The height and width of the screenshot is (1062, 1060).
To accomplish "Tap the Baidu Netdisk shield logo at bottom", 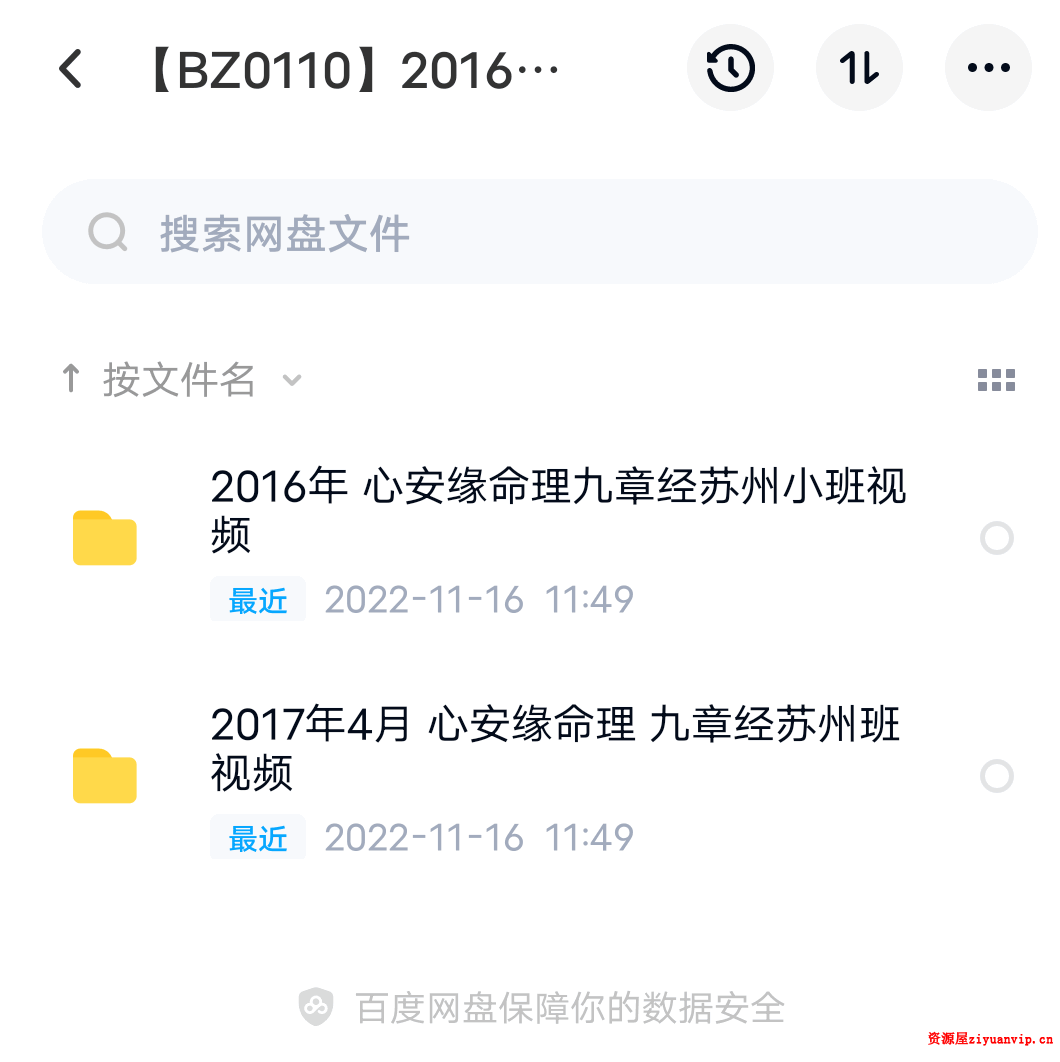I will [316, 1008].
